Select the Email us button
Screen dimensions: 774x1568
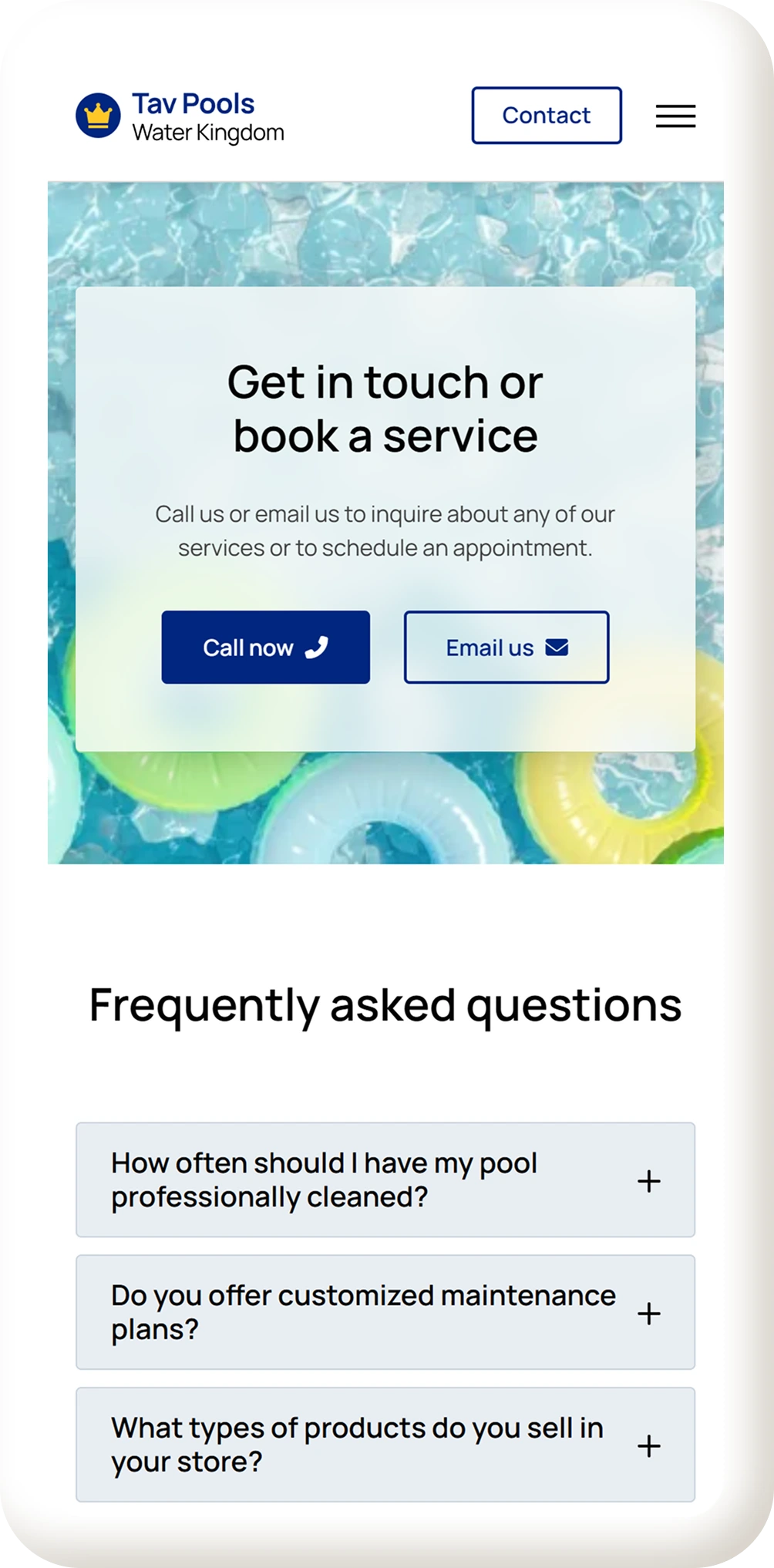(506, 648)
